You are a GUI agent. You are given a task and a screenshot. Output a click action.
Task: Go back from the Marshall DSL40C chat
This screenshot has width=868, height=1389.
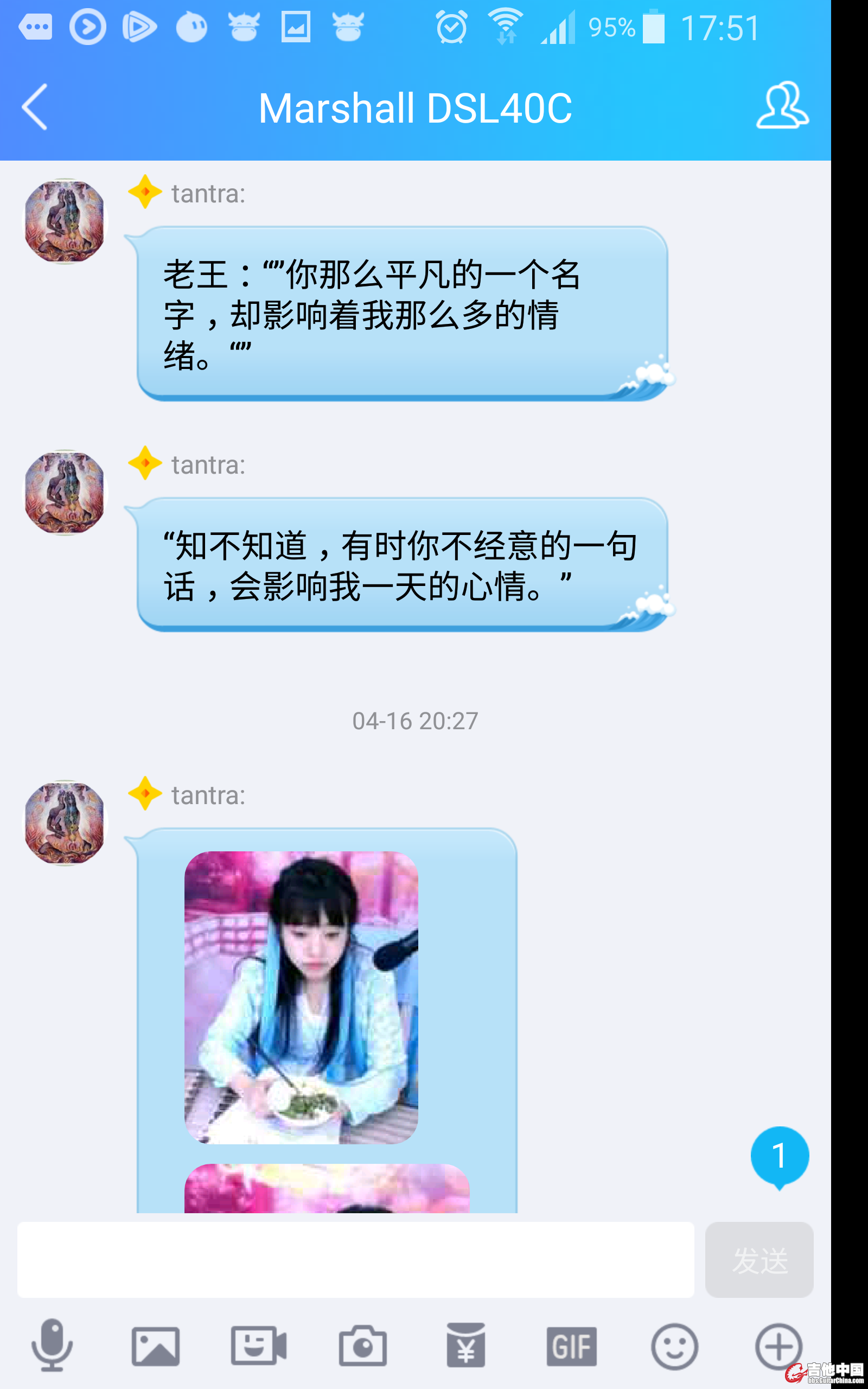pyautogui.click(x=34, y=107)
